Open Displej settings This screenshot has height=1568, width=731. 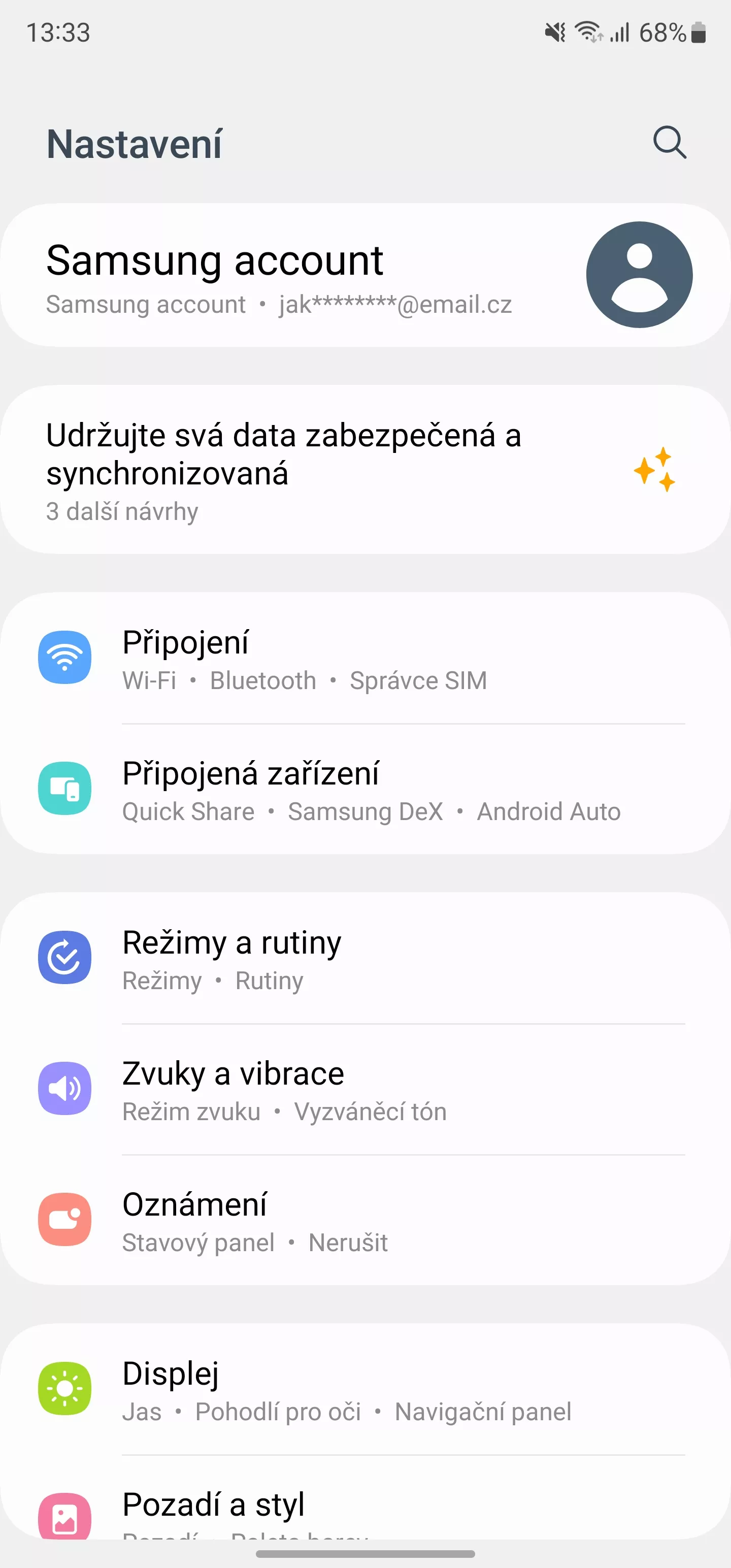pyautogui.click(x=365, y=1389)
